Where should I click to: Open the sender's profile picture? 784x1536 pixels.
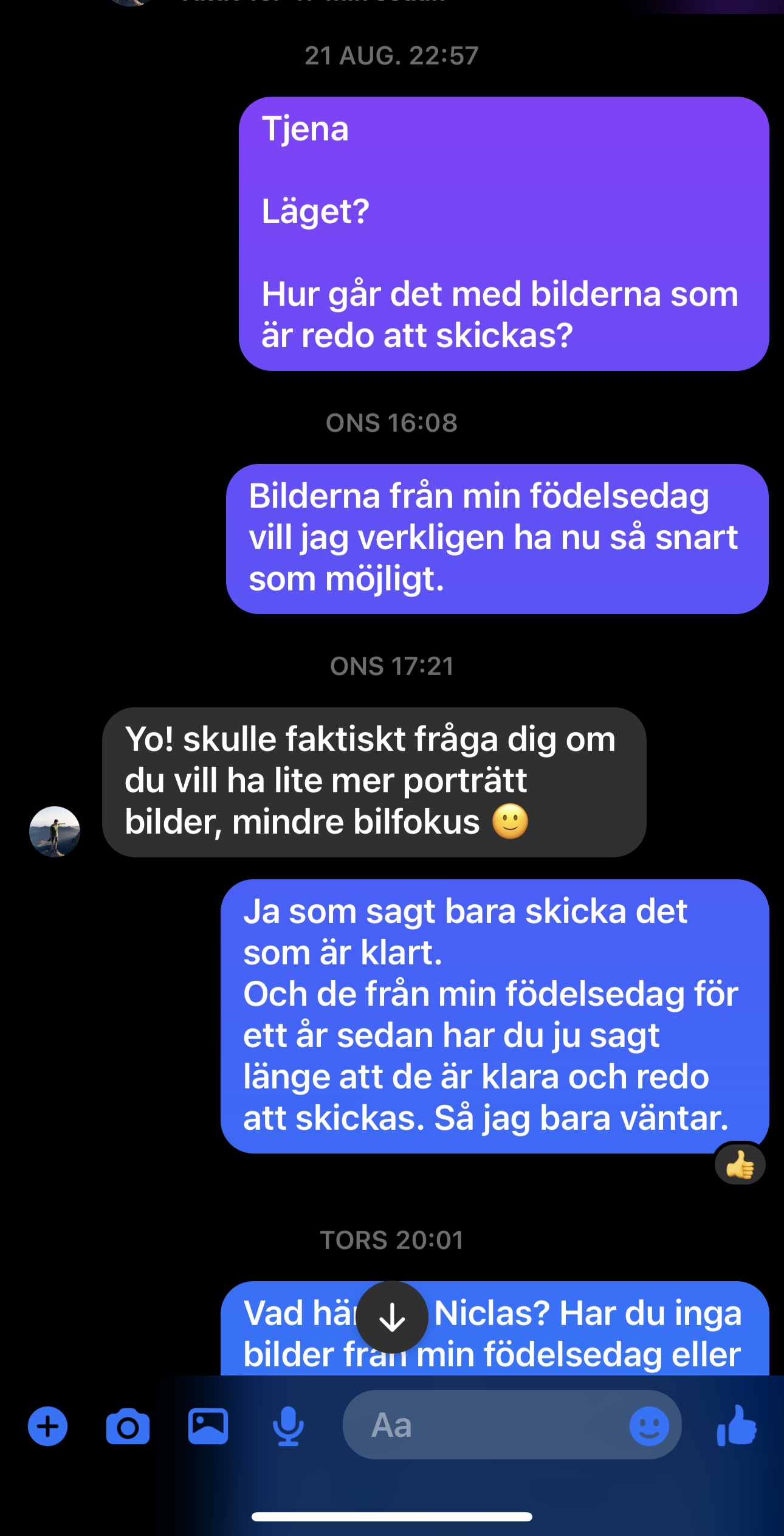tap(55, 831)
